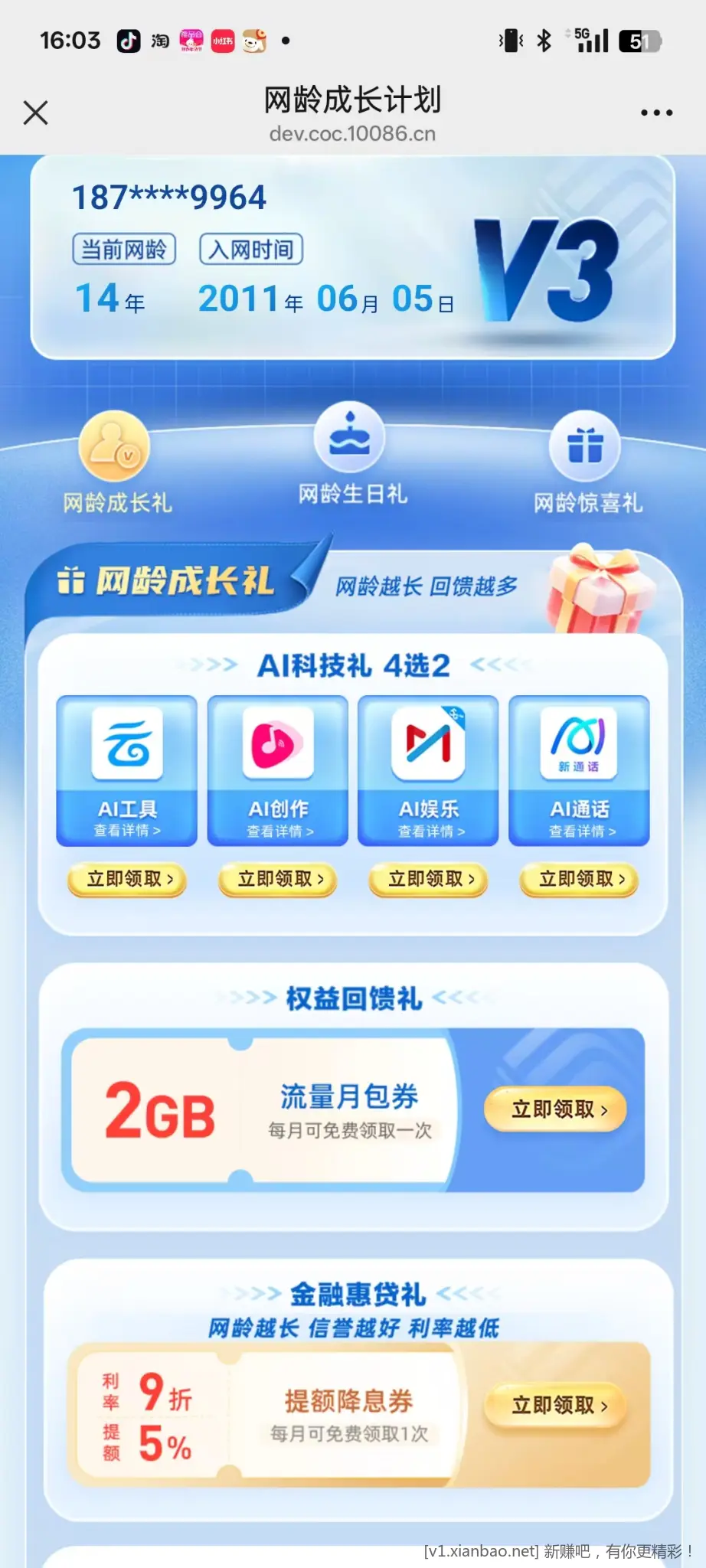Open Taobao icon in status bar
This screenshot has height=1568, width=706.
pos(160,40)
